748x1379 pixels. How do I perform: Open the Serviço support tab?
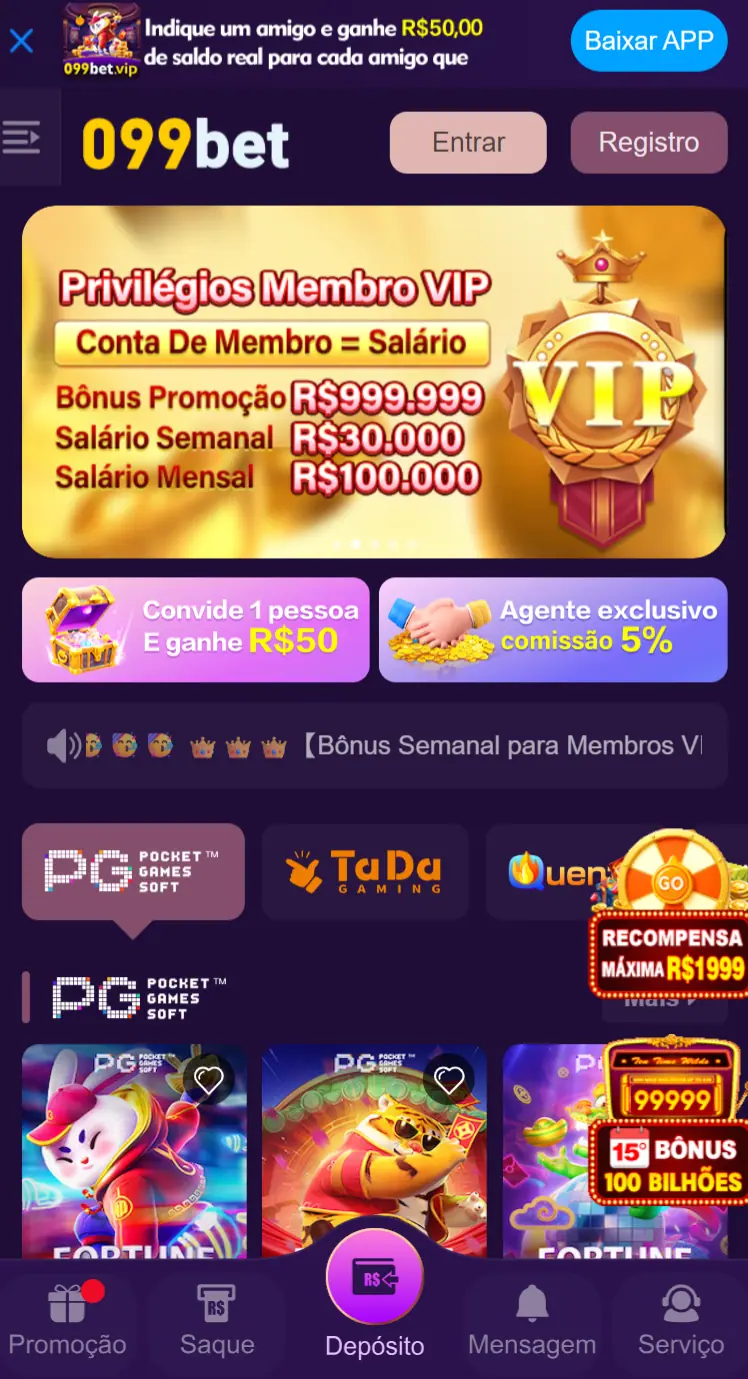[x=681, y=1320]
